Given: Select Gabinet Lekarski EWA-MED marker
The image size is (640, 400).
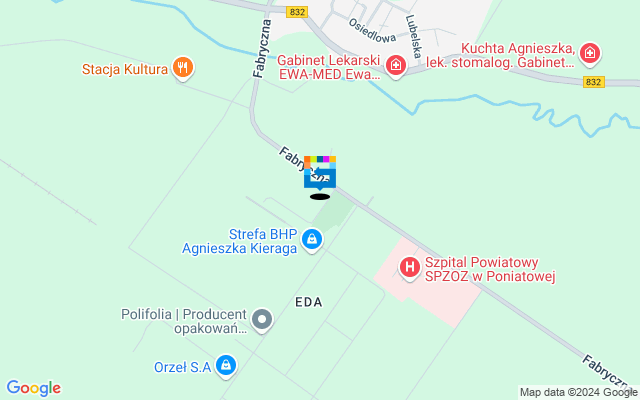Looking at the screenshot, I should [396, 67].
